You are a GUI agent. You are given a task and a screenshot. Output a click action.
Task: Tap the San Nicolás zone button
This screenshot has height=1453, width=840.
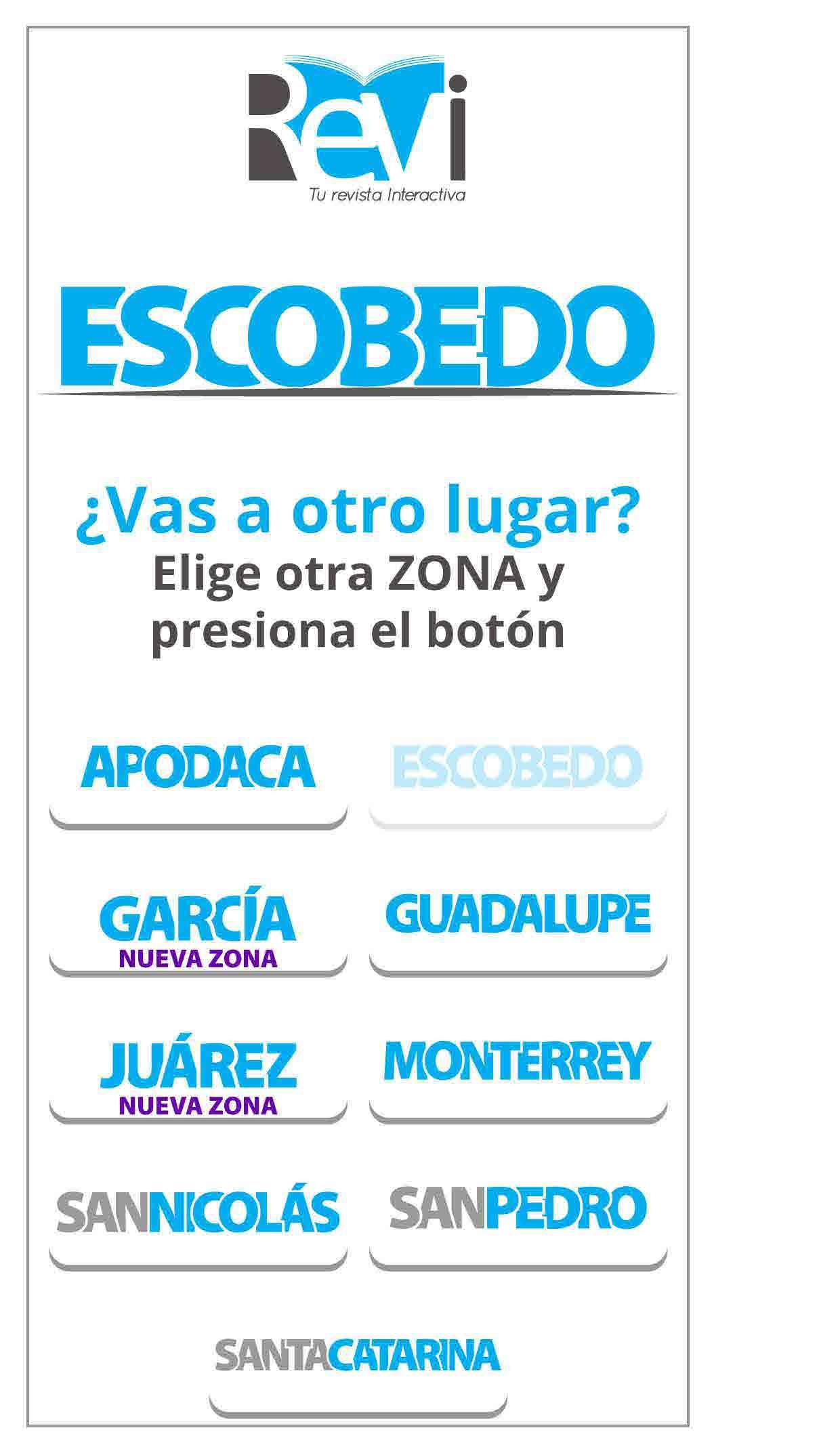[198, 1223]
